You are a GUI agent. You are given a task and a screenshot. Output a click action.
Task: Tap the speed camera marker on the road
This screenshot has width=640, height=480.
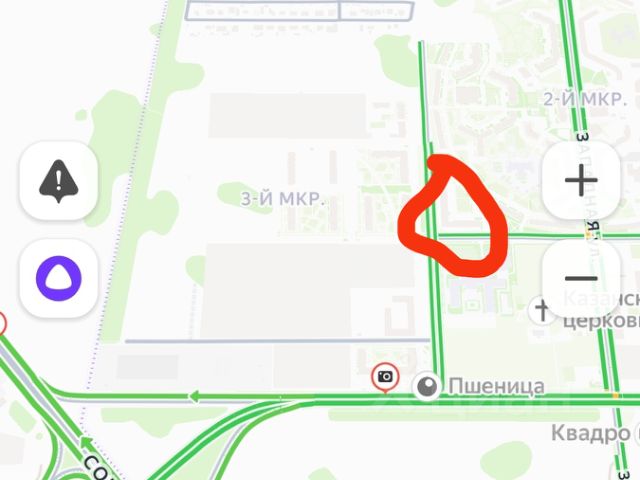385,378
